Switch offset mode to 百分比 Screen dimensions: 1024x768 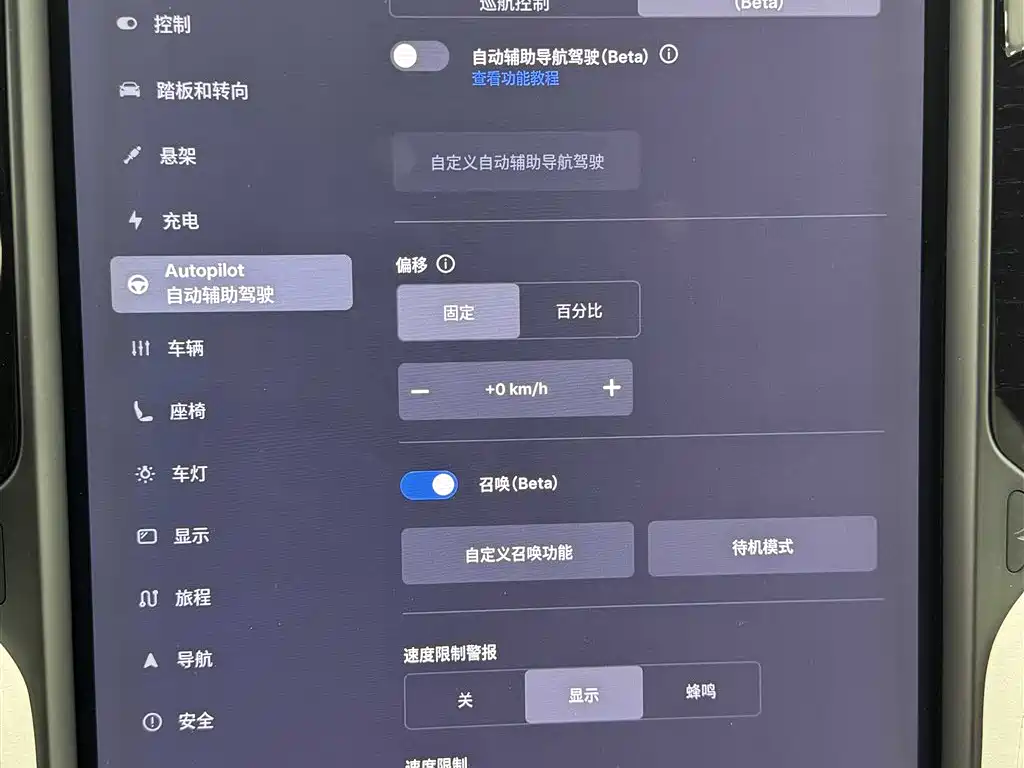(579, 311)
